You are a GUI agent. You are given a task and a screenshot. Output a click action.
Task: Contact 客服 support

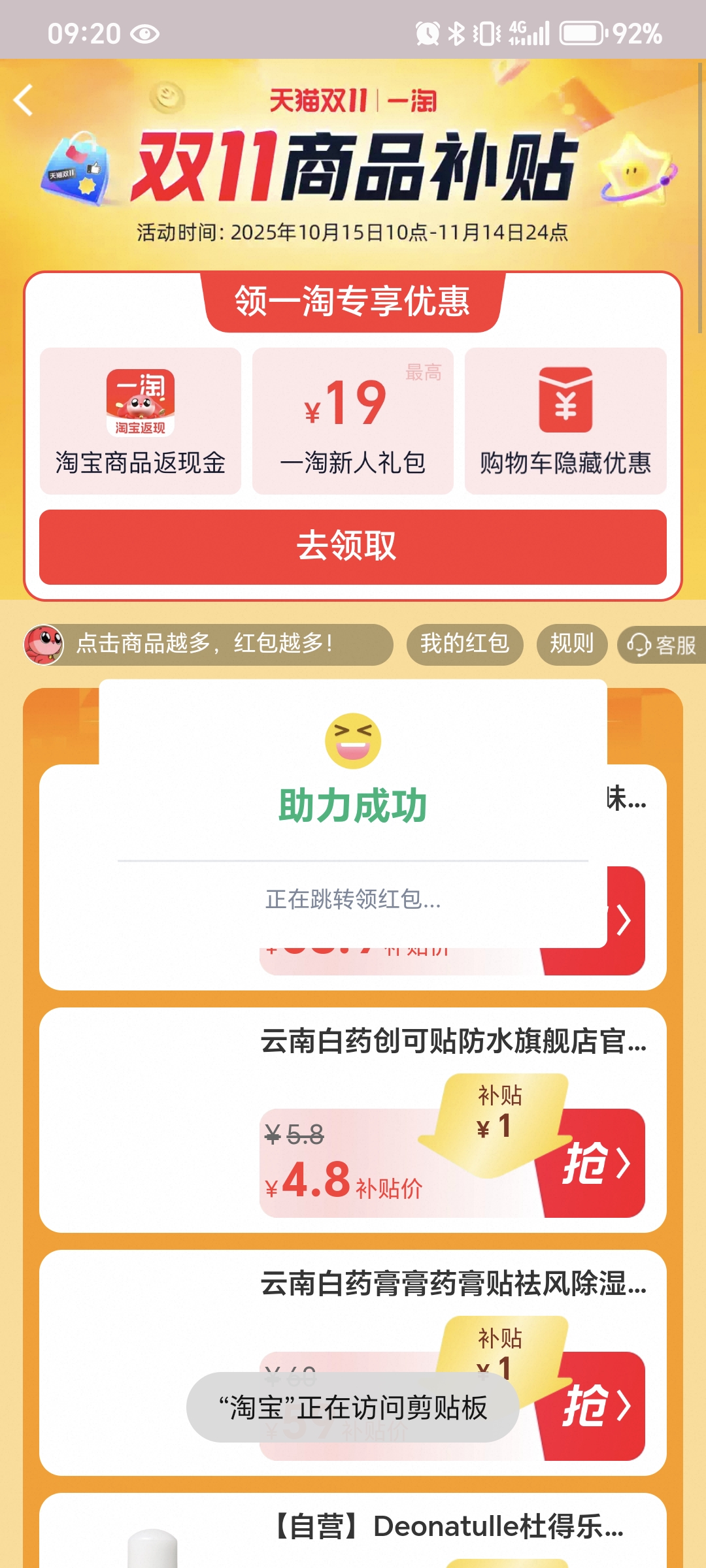point(662,645)
